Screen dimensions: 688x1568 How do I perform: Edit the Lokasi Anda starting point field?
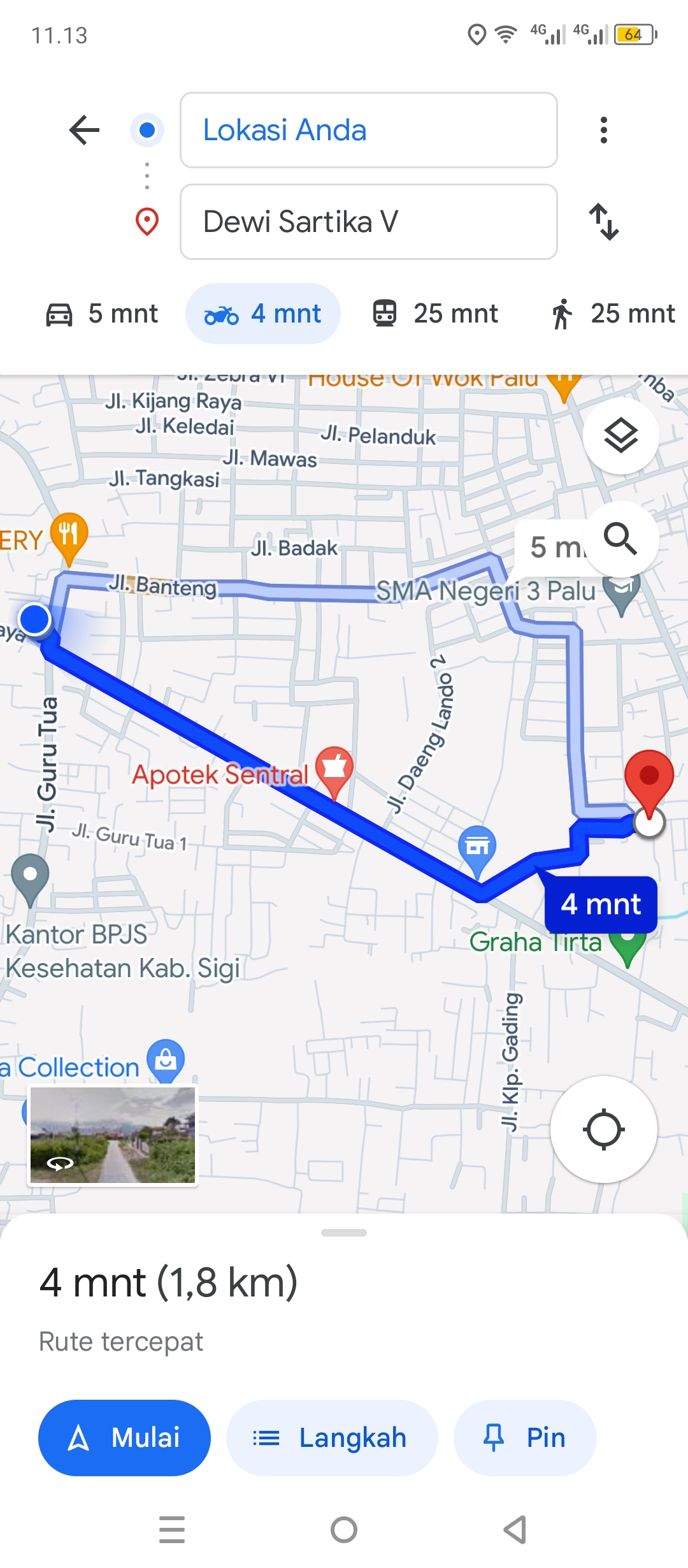click(x=368, y=130)
